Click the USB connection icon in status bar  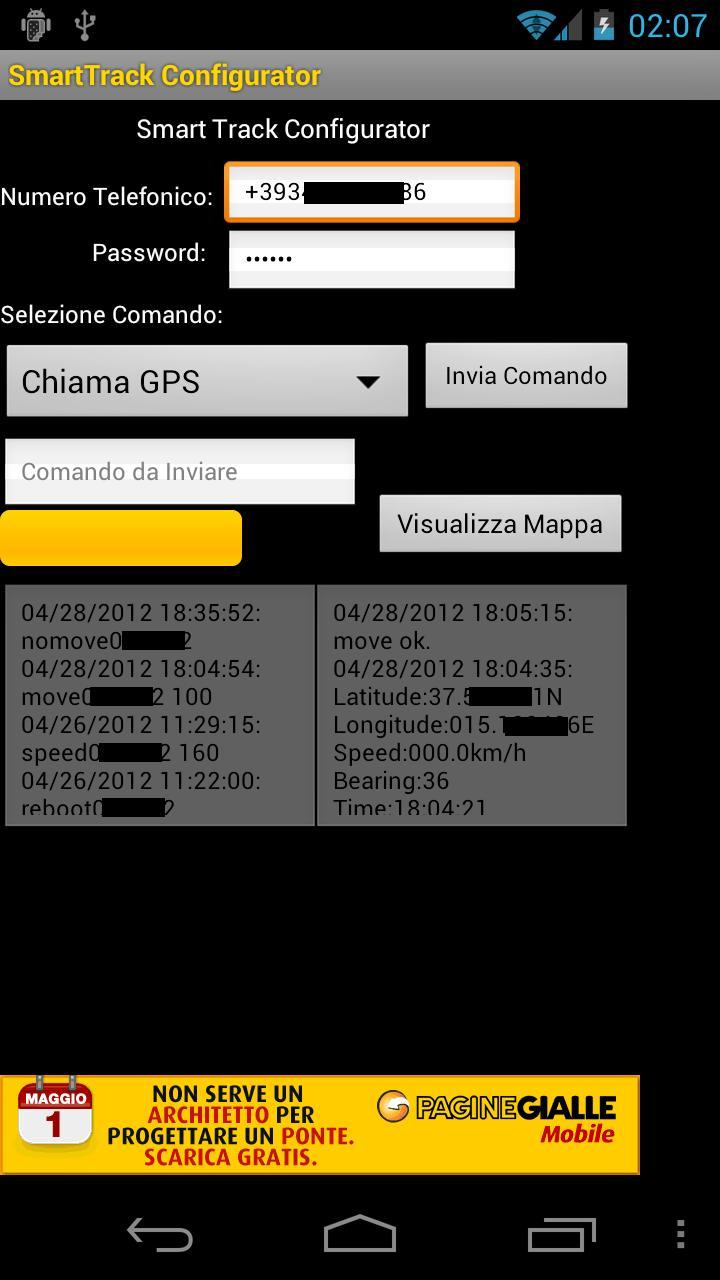[84, 24]
